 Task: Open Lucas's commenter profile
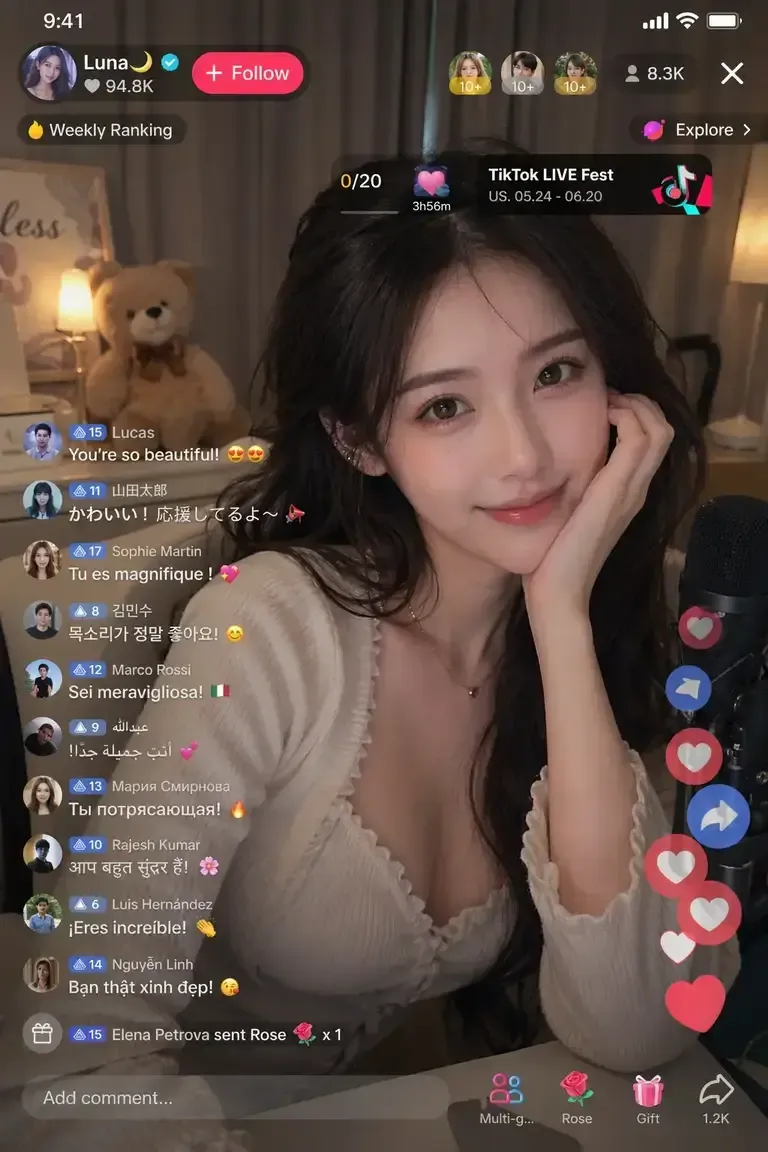42,443
